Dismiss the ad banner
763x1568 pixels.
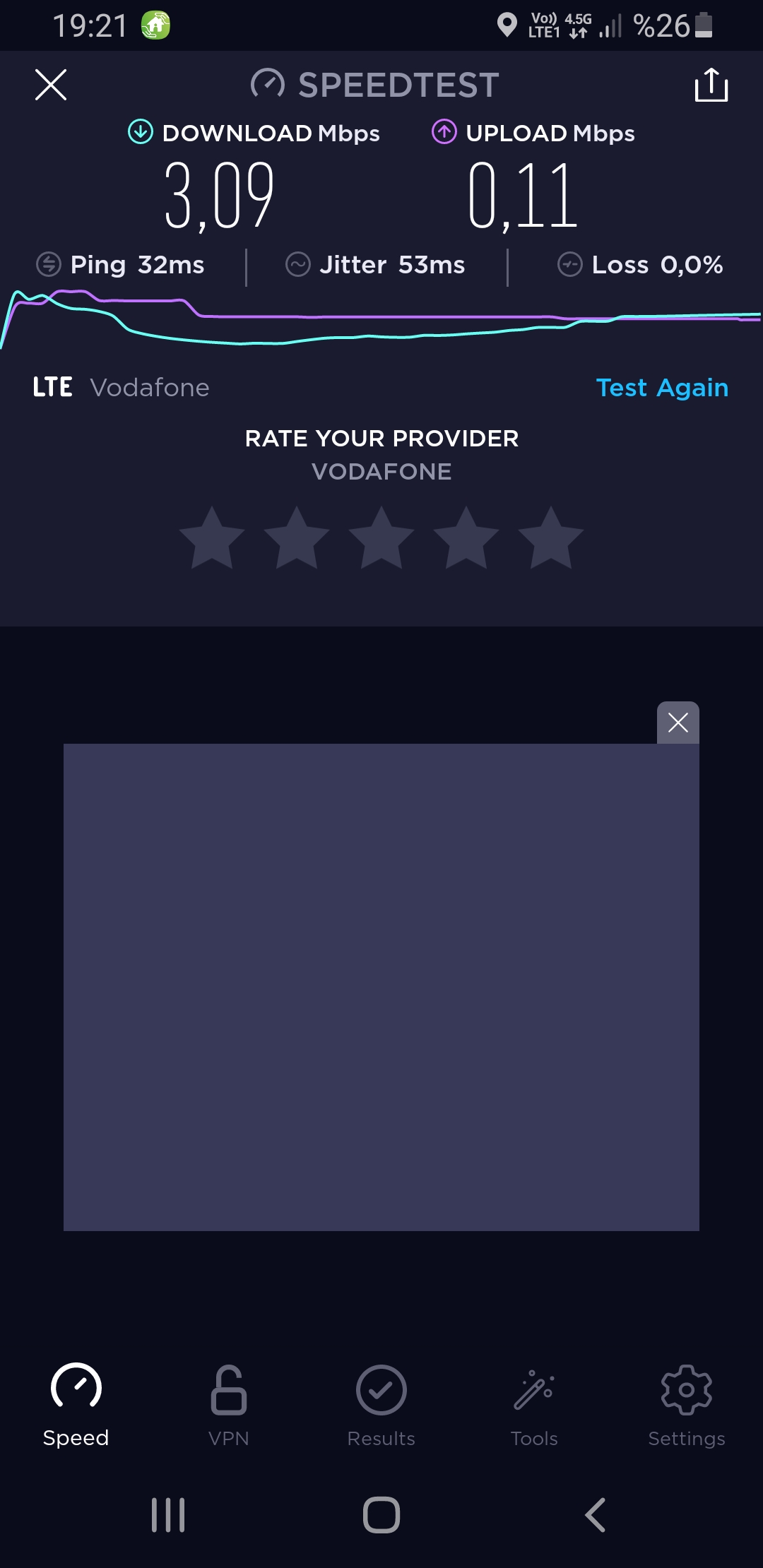(x=678, y=723)
